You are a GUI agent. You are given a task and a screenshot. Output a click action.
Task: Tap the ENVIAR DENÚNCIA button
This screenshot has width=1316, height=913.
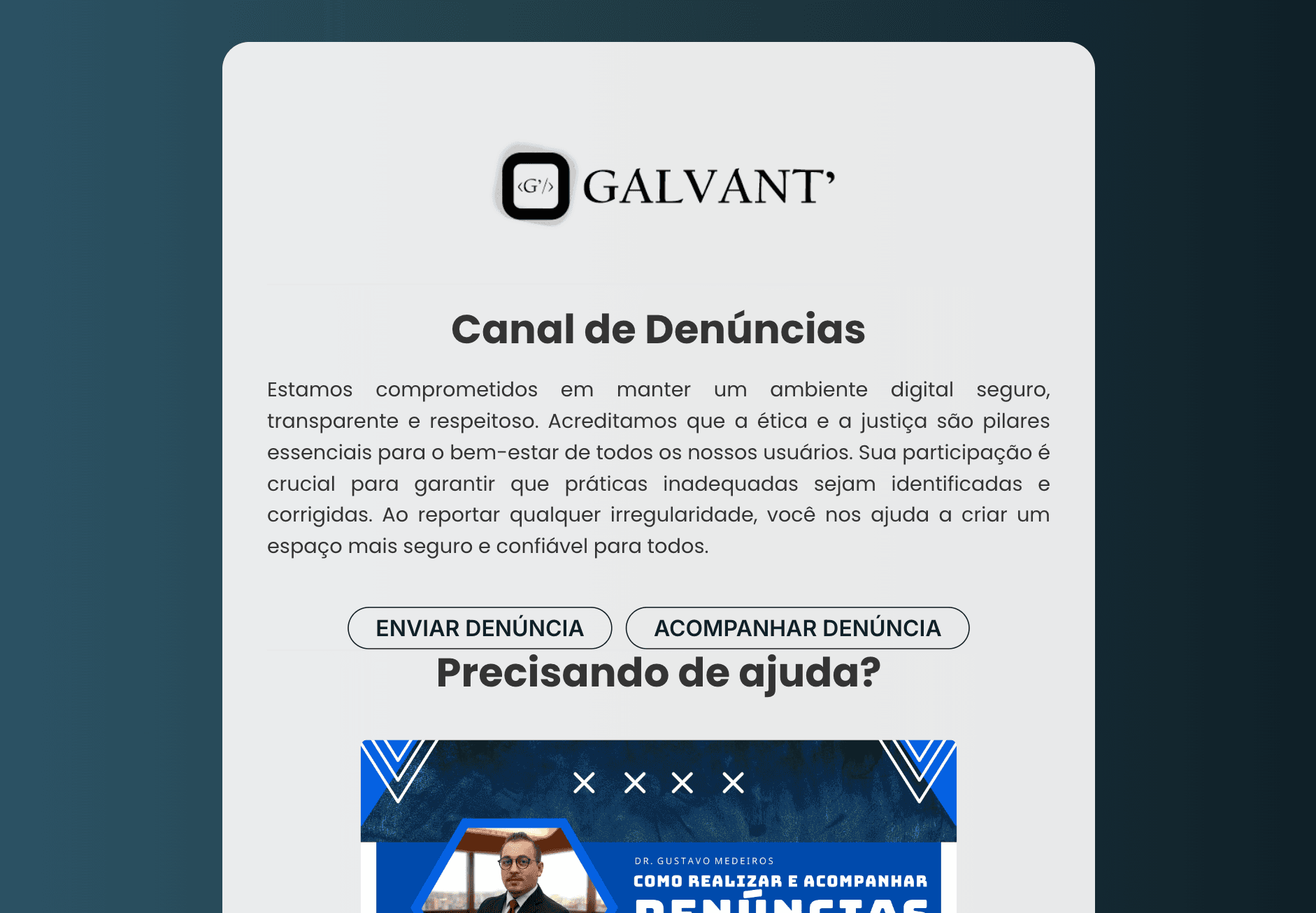click(480, 628)
